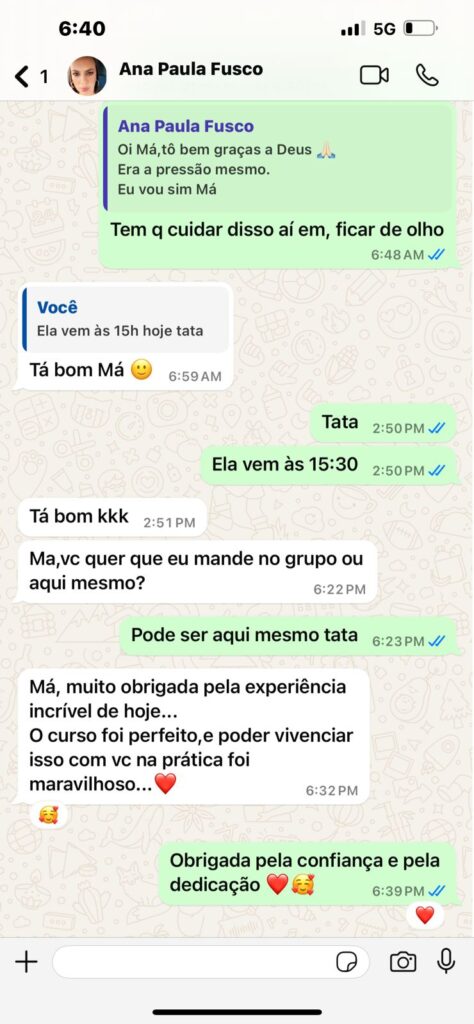The width and height of the screenshot is (474, 1024).
Task: Start a voice call with Ana Paula
Action: click(x=427, y=76)
